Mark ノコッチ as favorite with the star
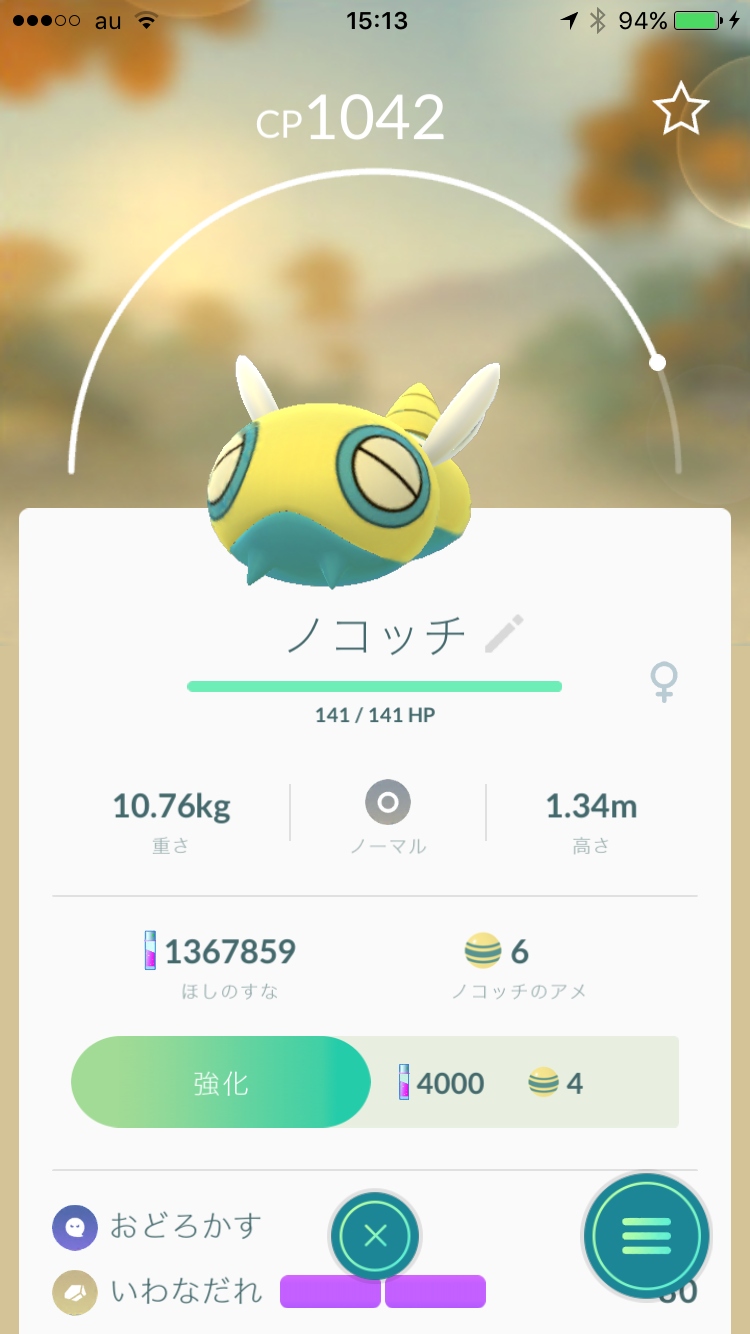The height and width of the screenshot is (1334, 750). pos(681,109)
